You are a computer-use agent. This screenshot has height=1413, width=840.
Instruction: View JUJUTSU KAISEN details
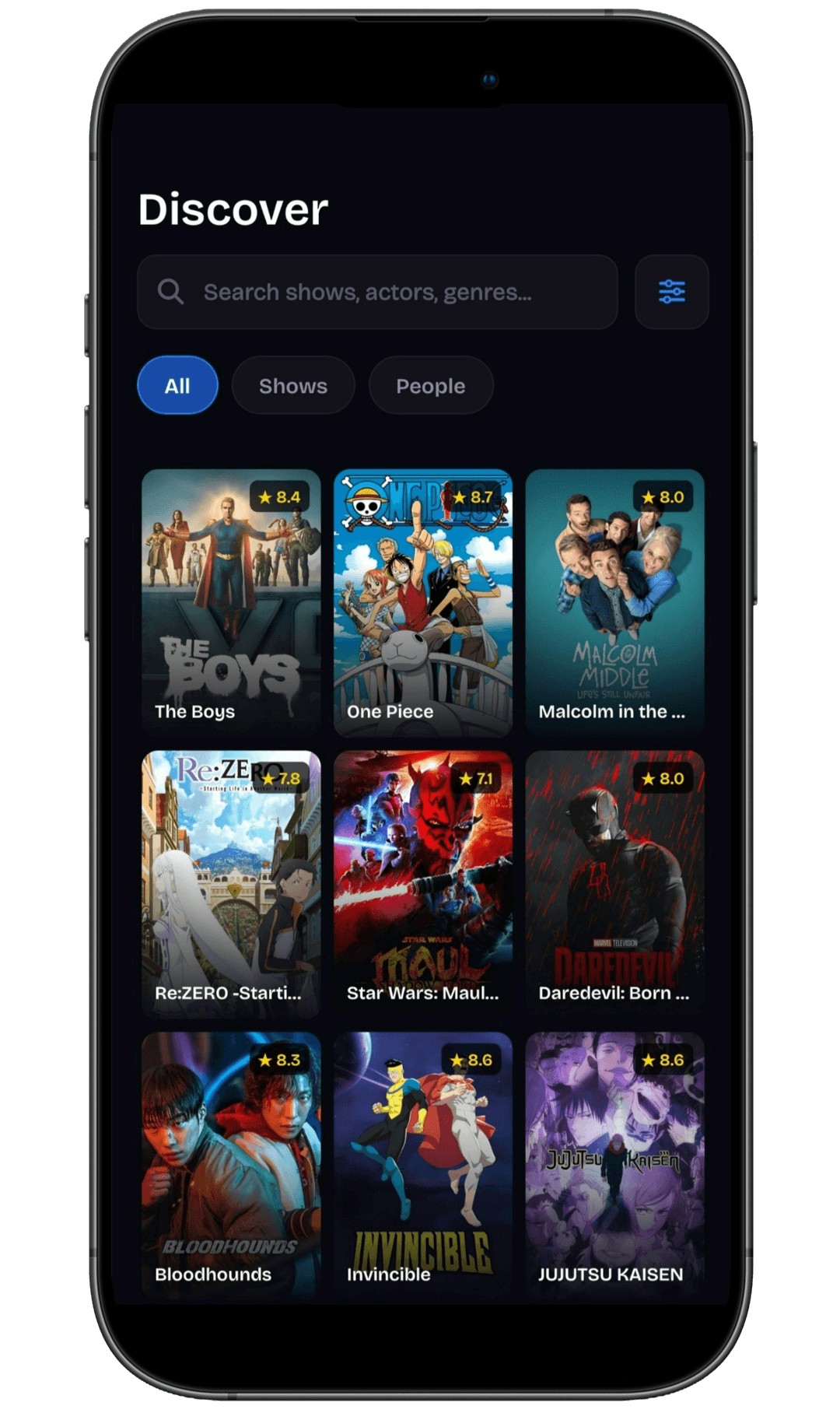pos(614,1165)
